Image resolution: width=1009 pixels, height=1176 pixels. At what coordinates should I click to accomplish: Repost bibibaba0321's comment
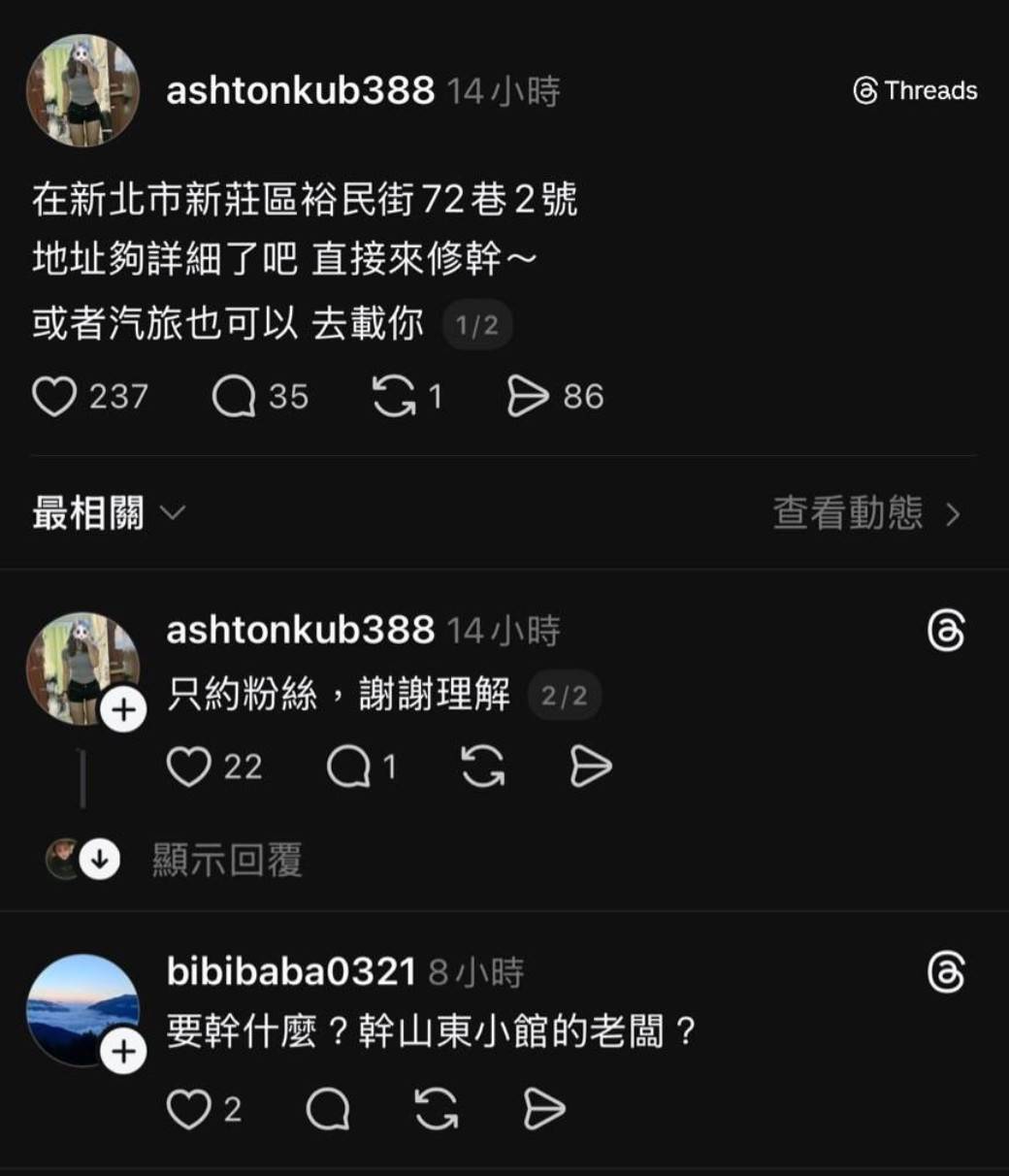[436, 1109]
